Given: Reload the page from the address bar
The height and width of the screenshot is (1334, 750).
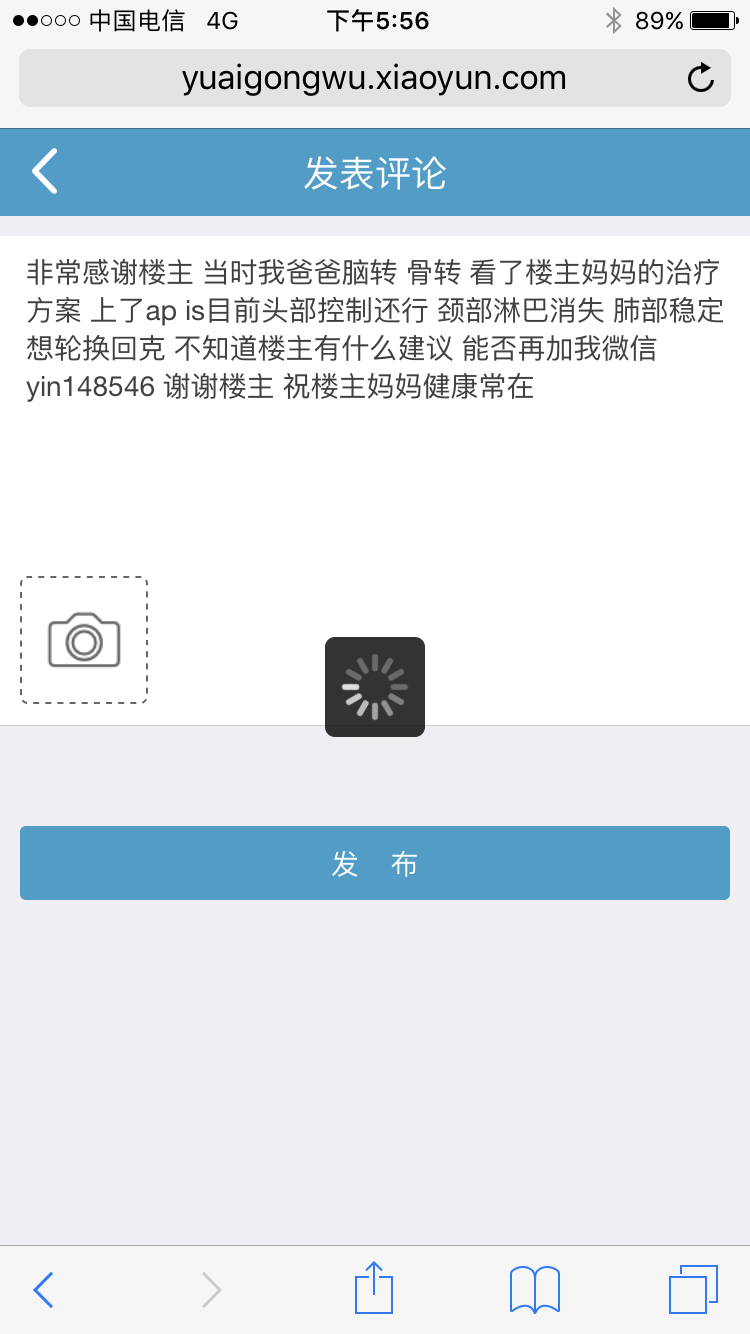Looking at the screenshot, I should coord(701,78).
